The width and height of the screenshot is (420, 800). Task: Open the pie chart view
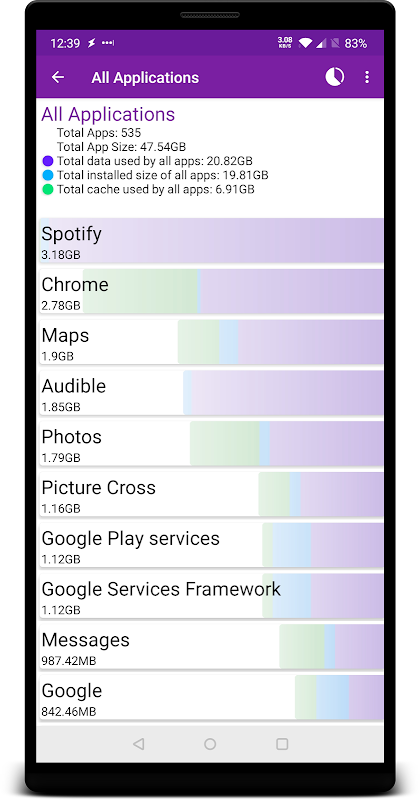334,77
